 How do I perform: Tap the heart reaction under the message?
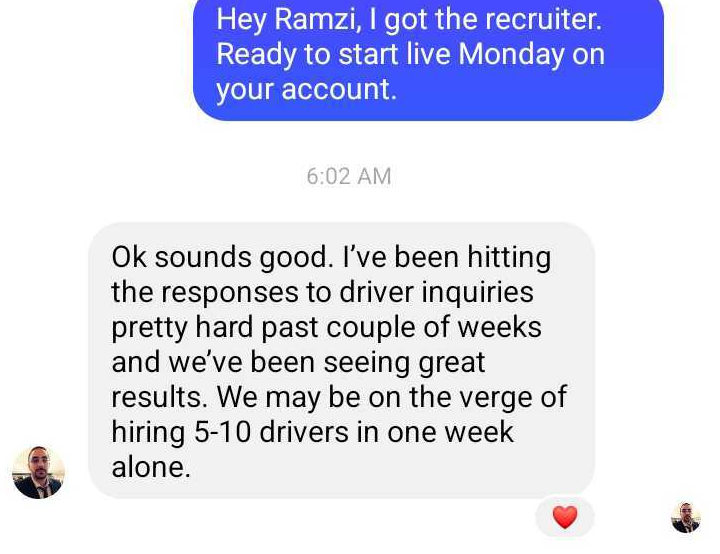coord(565,517)
